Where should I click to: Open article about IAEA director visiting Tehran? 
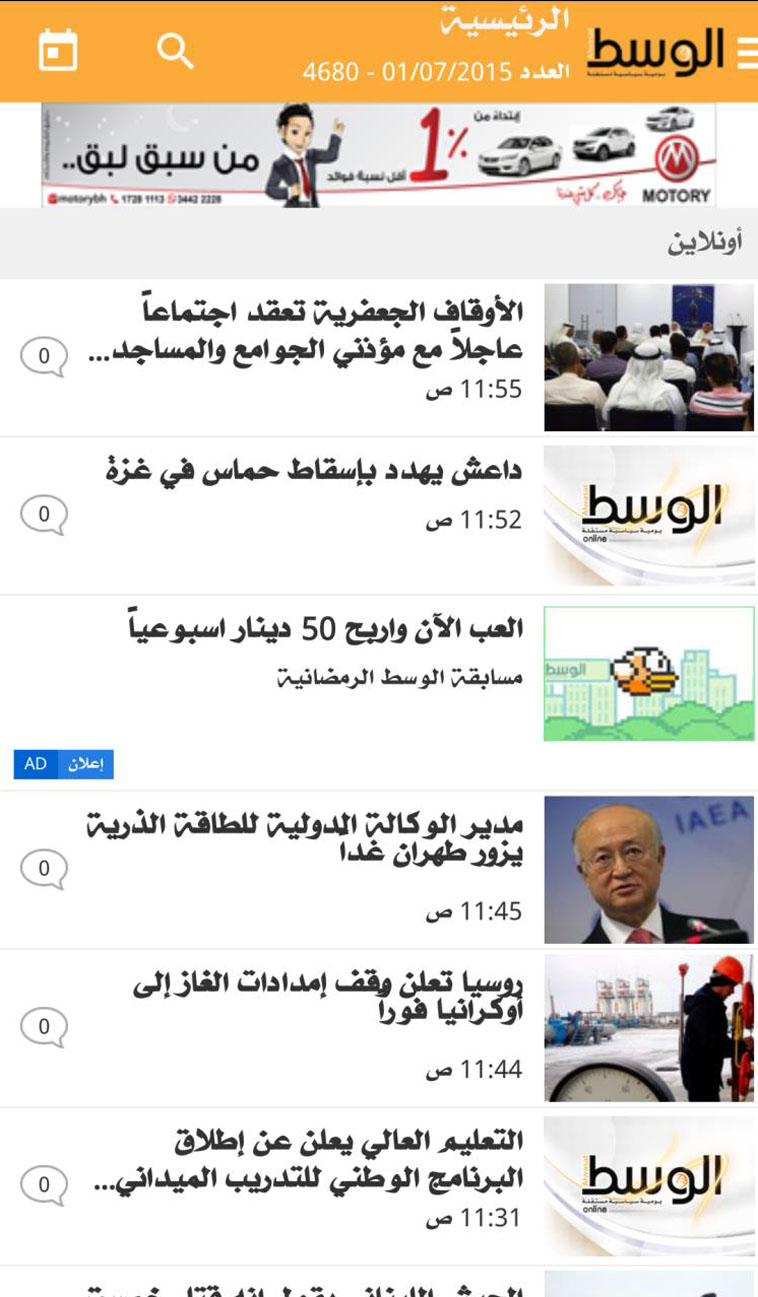point(305,840)
